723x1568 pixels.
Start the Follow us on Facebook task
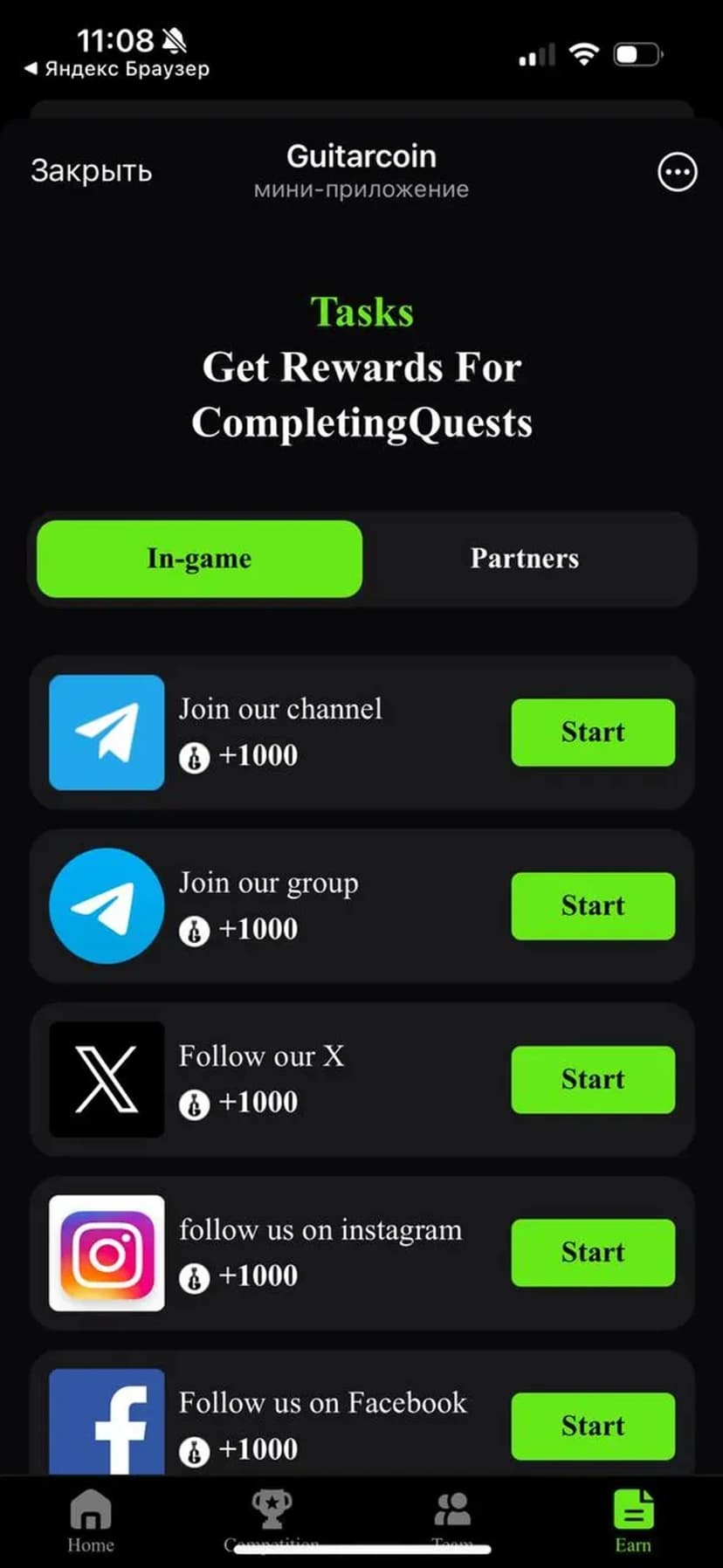coord(592,1426)
